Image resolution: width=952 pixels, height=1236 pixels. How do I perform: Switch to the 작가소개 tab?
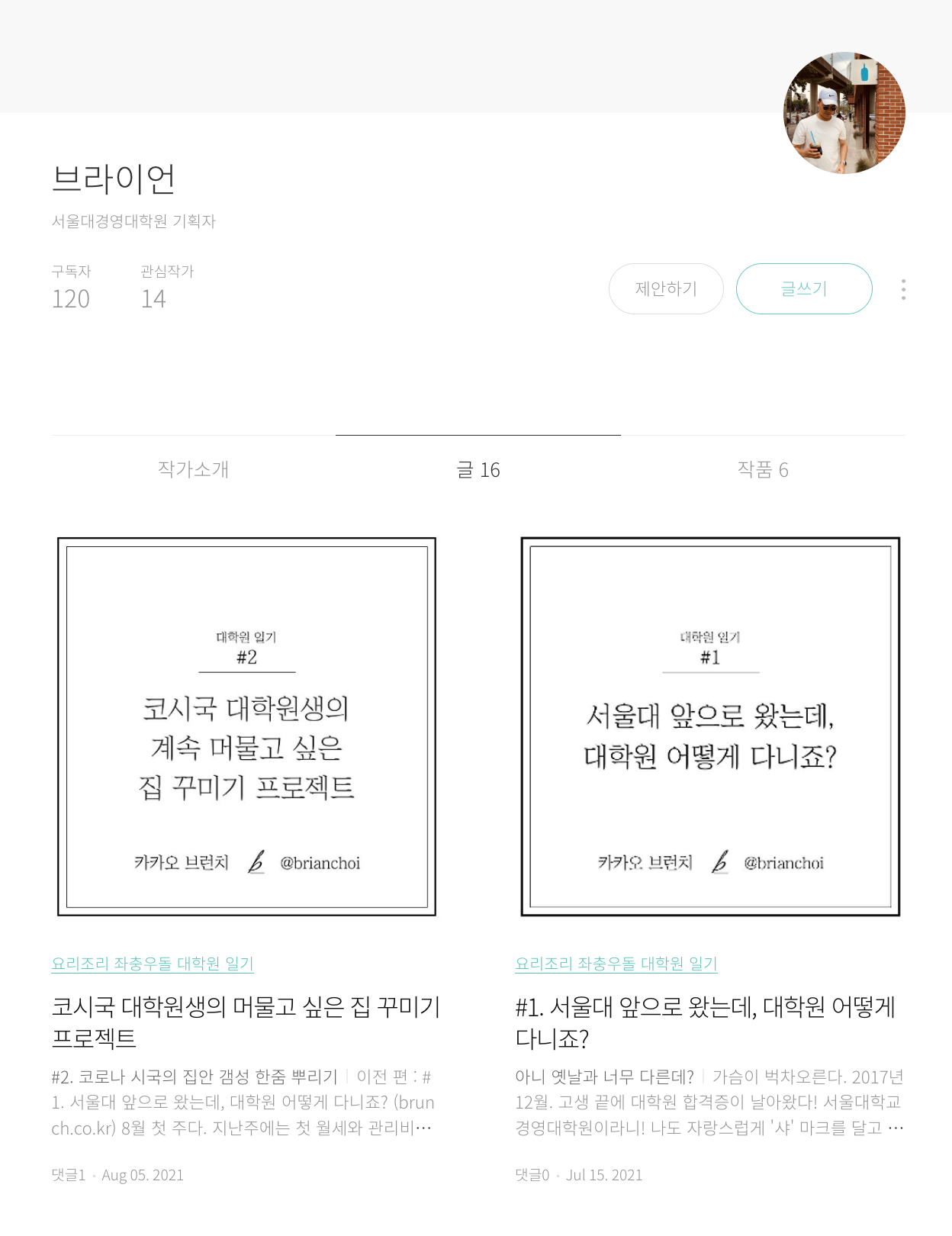click(193, 468)
